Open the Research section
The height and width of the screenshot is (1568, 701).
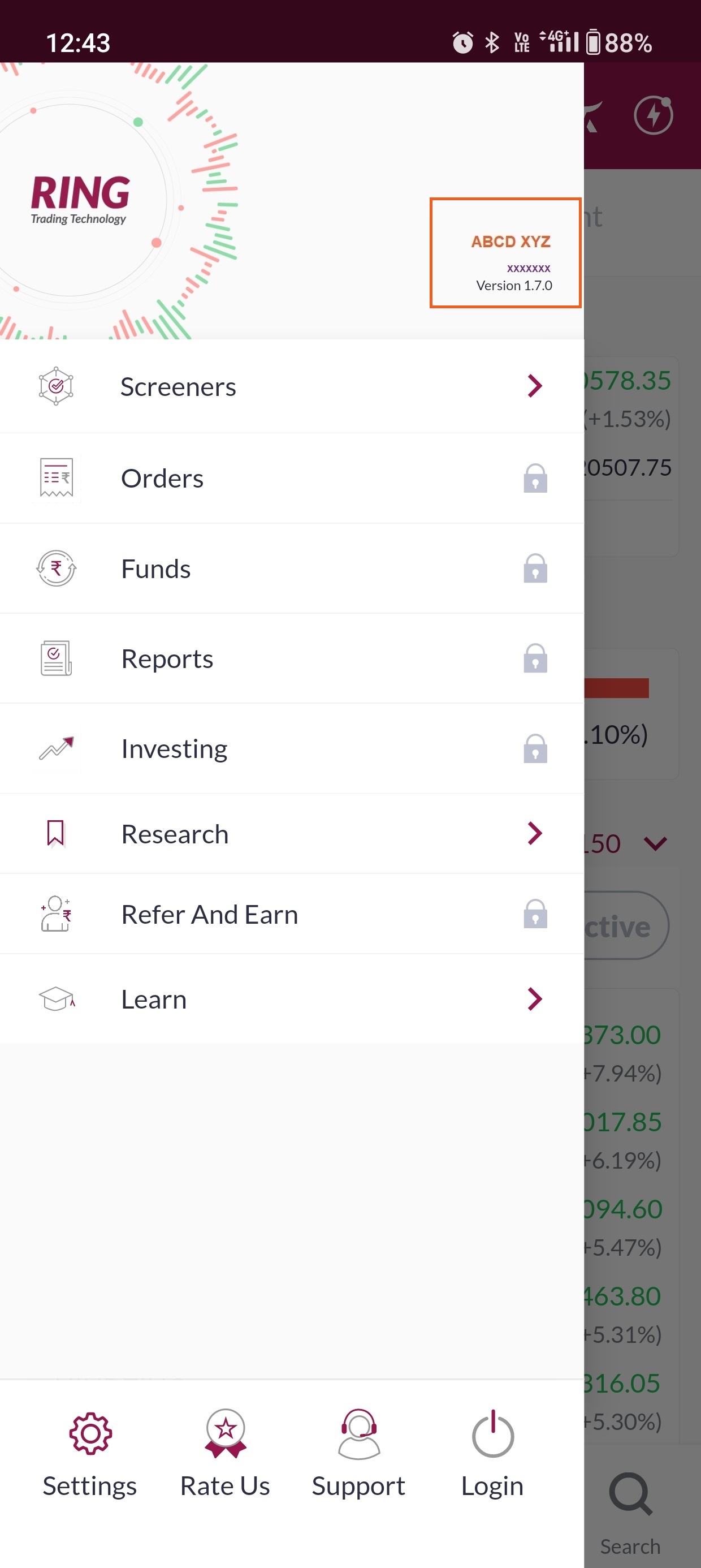point(292,834)
